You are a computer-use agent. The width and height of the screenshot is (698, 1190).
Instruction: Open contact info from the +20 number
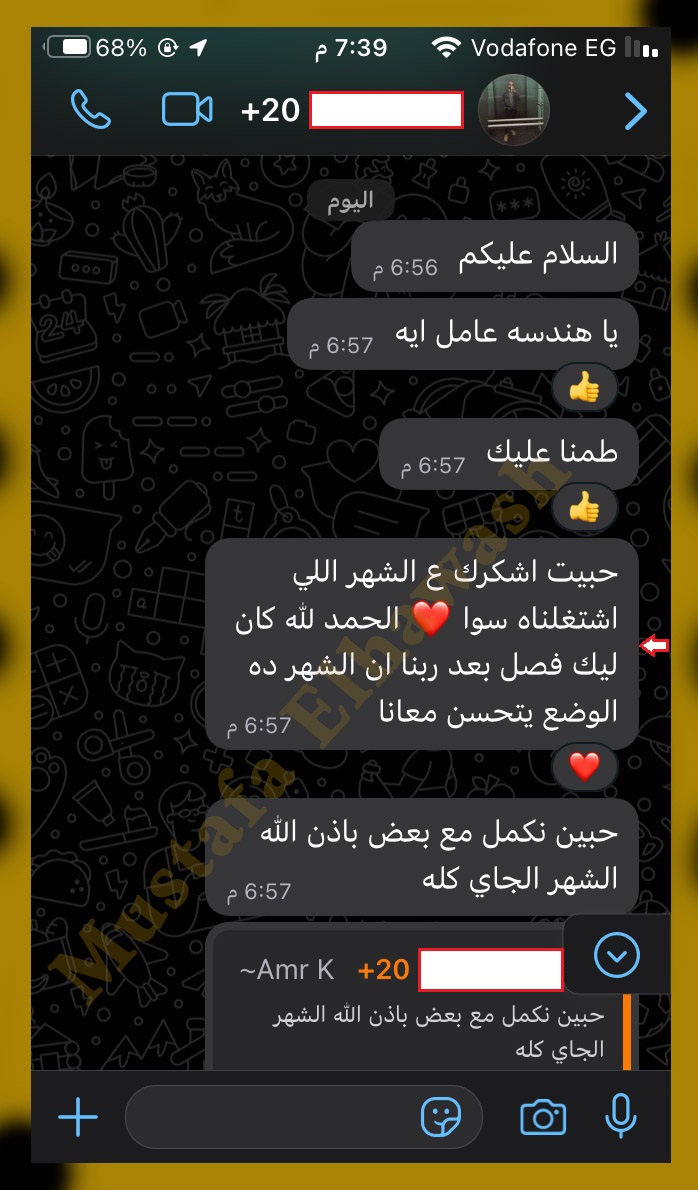(x=352, y=110)
